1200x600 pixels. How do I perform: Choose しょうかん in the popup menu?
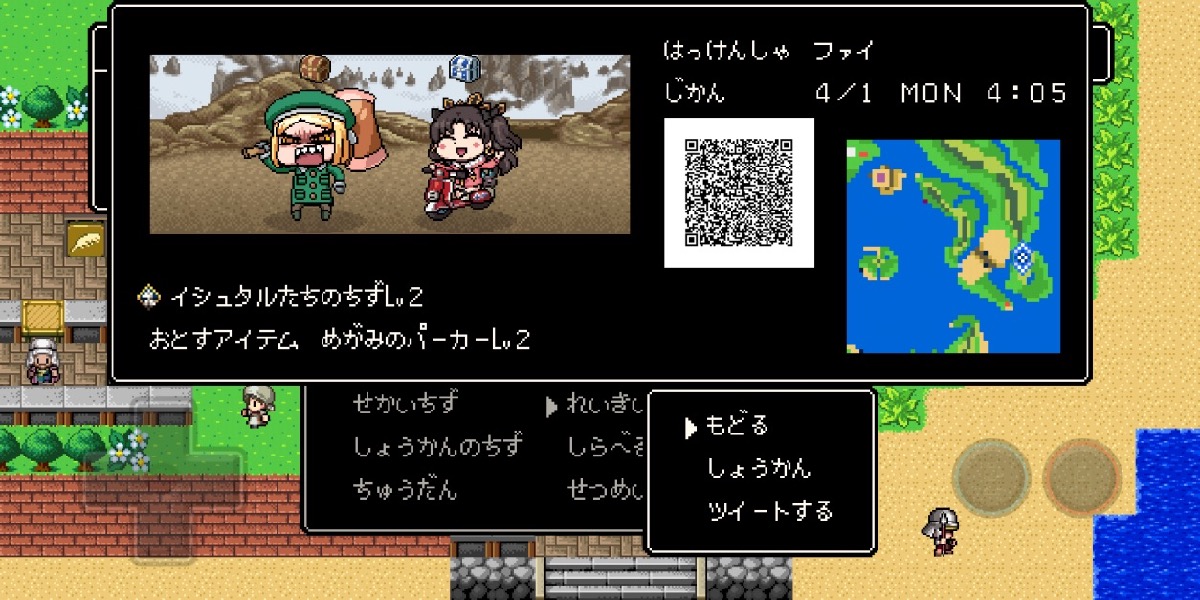coord(759,468)
